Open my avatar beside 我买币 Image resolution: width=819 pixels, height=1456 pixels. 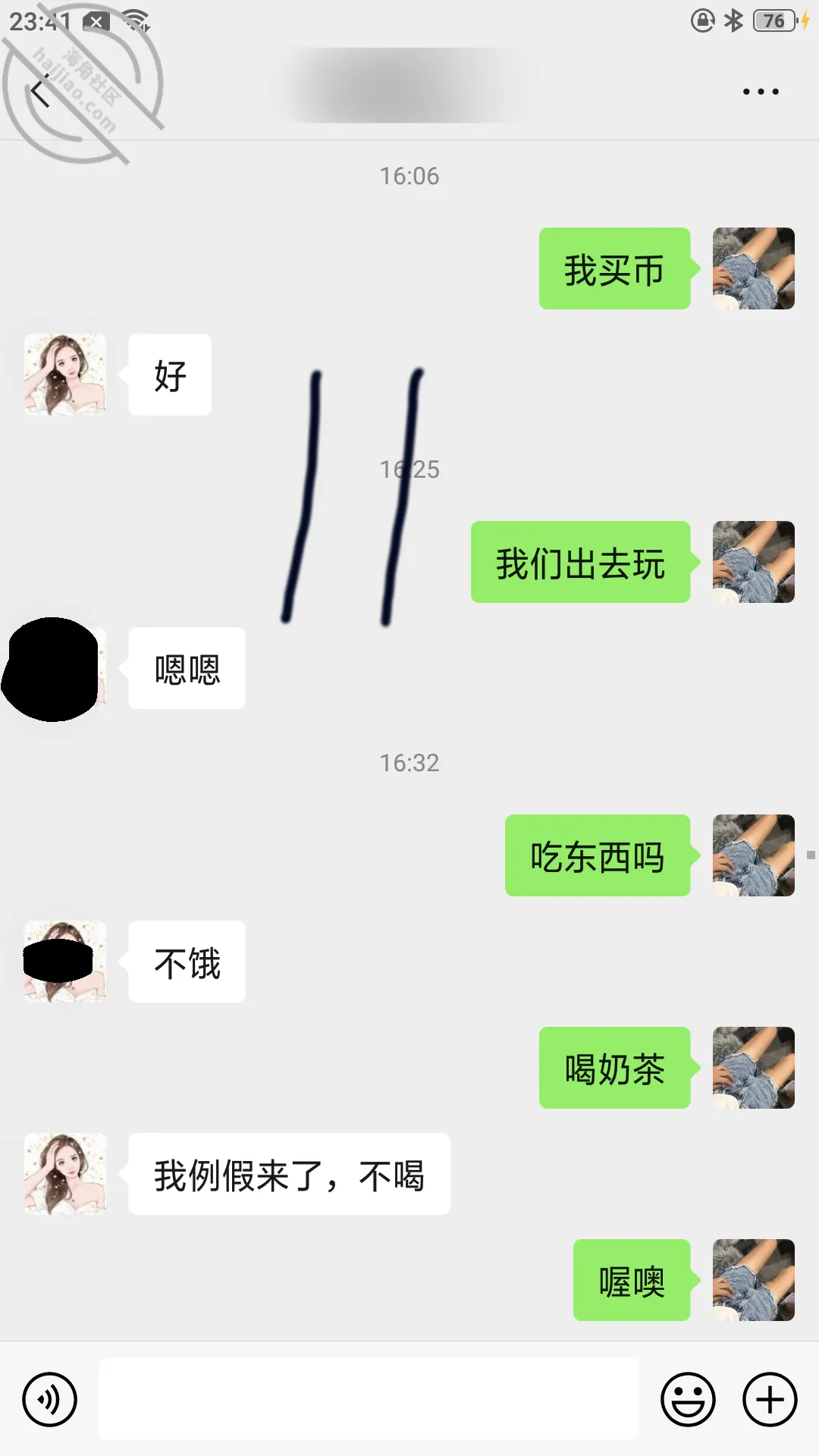point(754,268)
